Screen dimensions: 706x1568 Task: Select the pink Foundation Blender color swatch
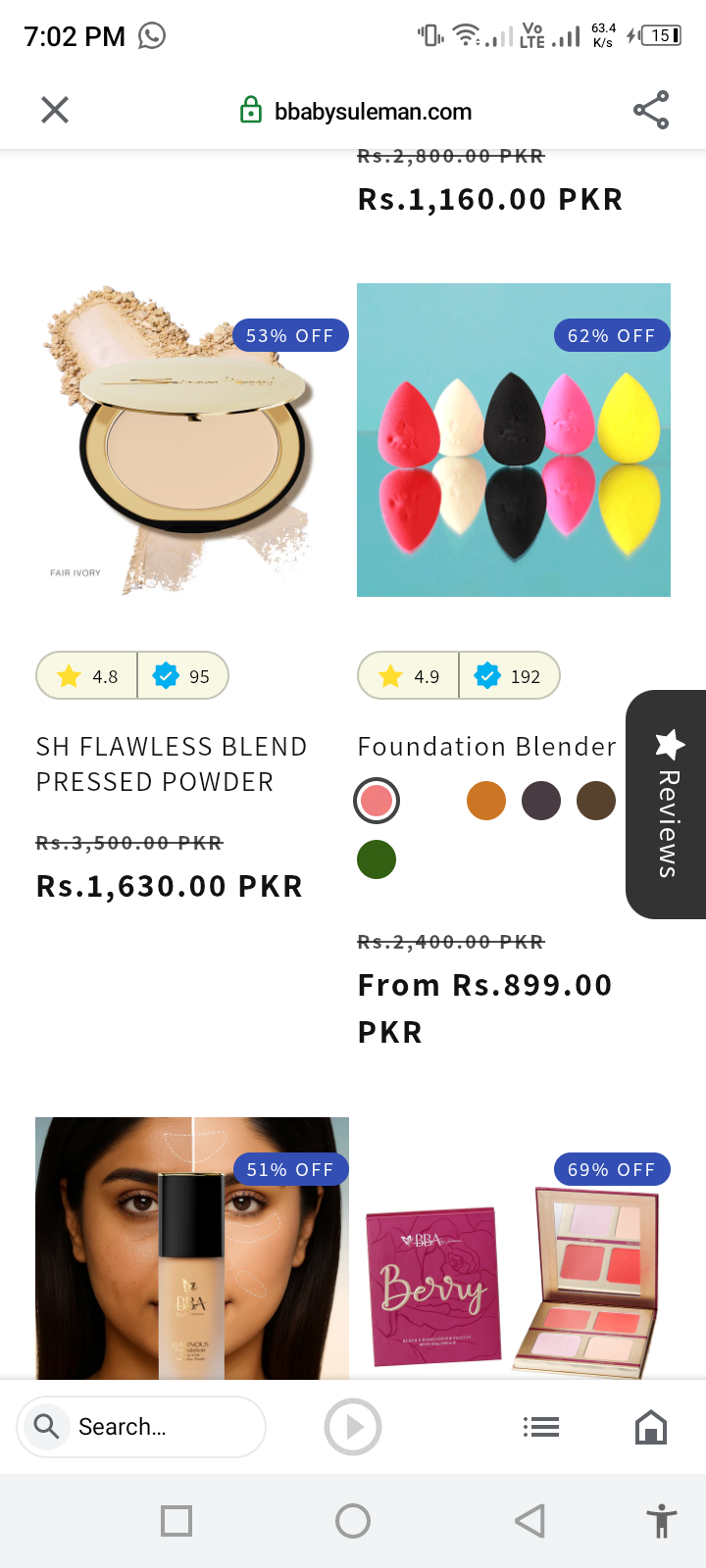(377, 801)
